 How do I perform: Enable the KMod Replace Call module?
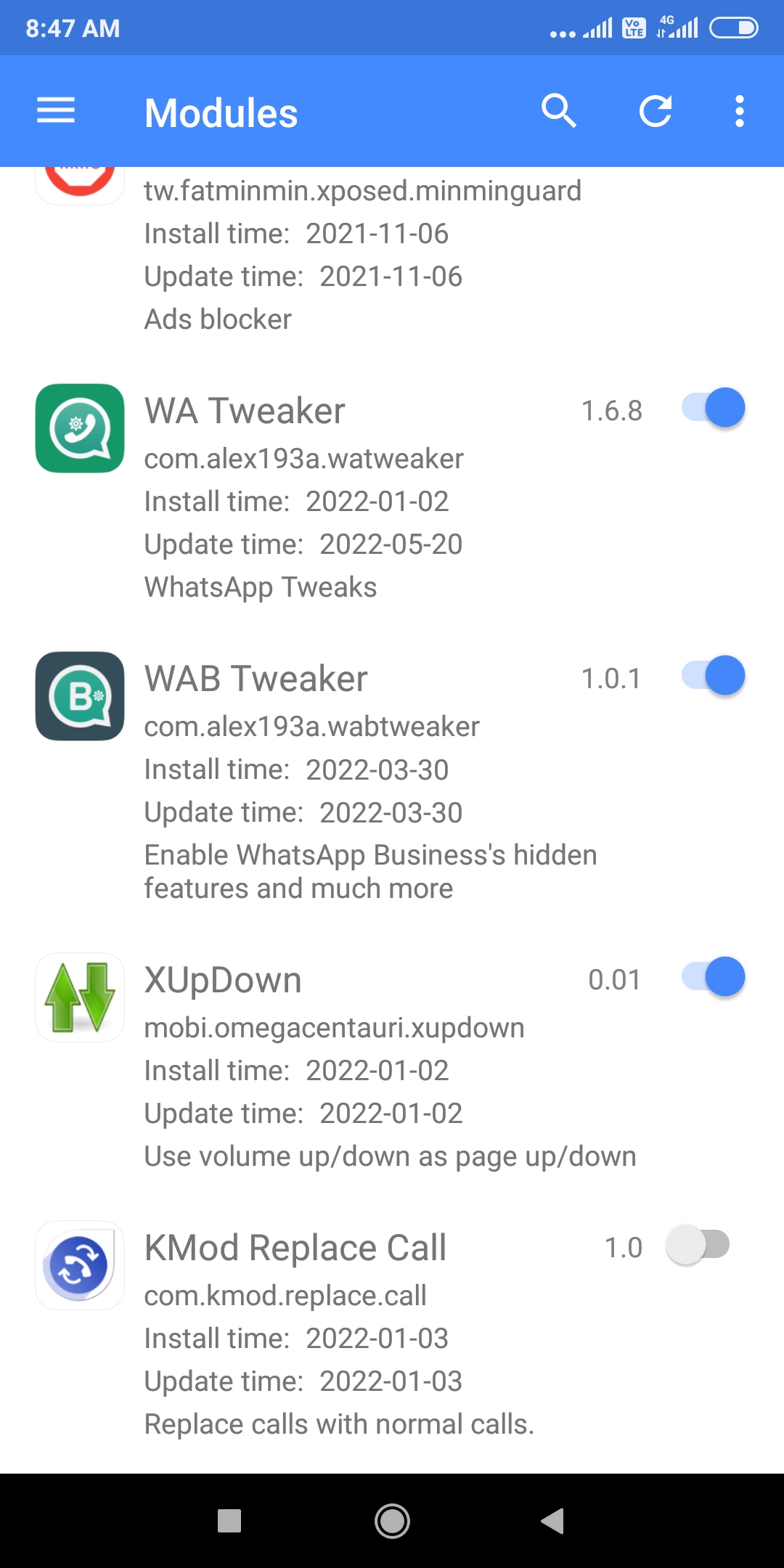click(x=698, y=1245)
